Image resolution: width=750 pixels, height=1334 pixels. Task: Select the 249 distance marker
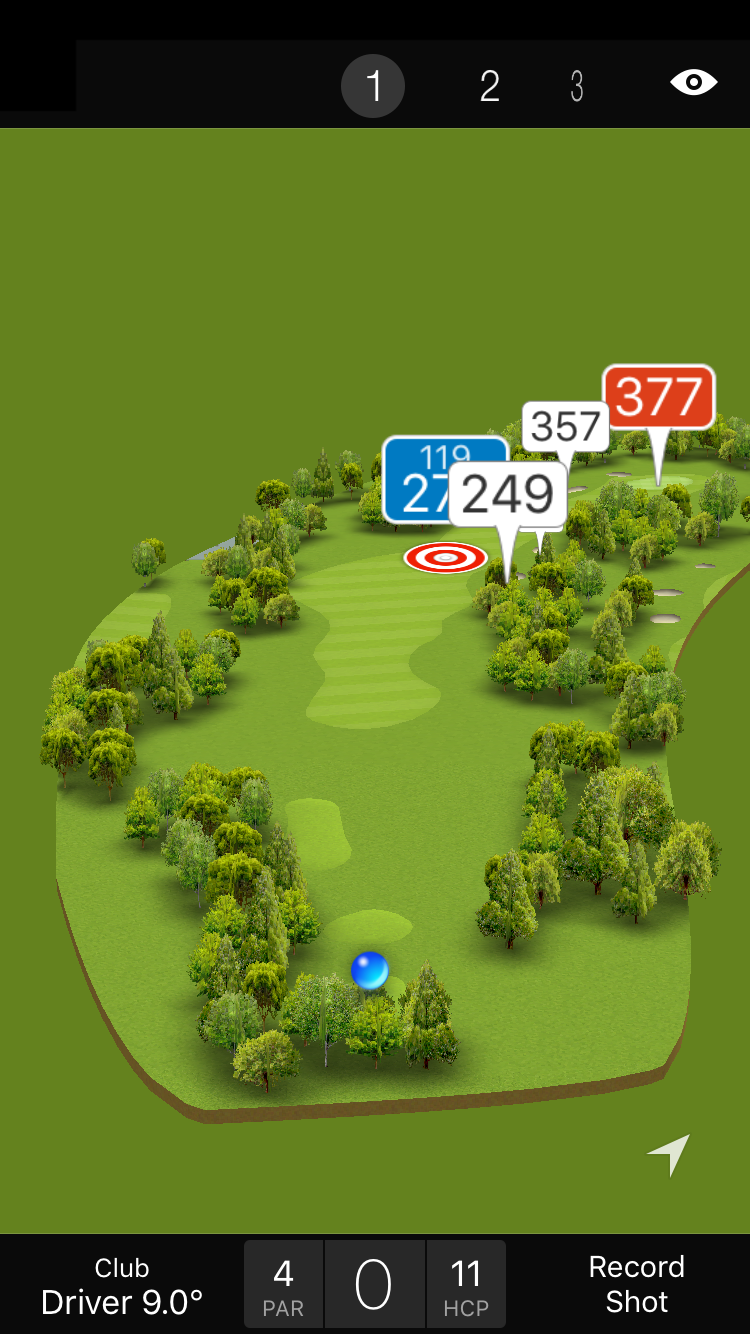tap(507, 494)
